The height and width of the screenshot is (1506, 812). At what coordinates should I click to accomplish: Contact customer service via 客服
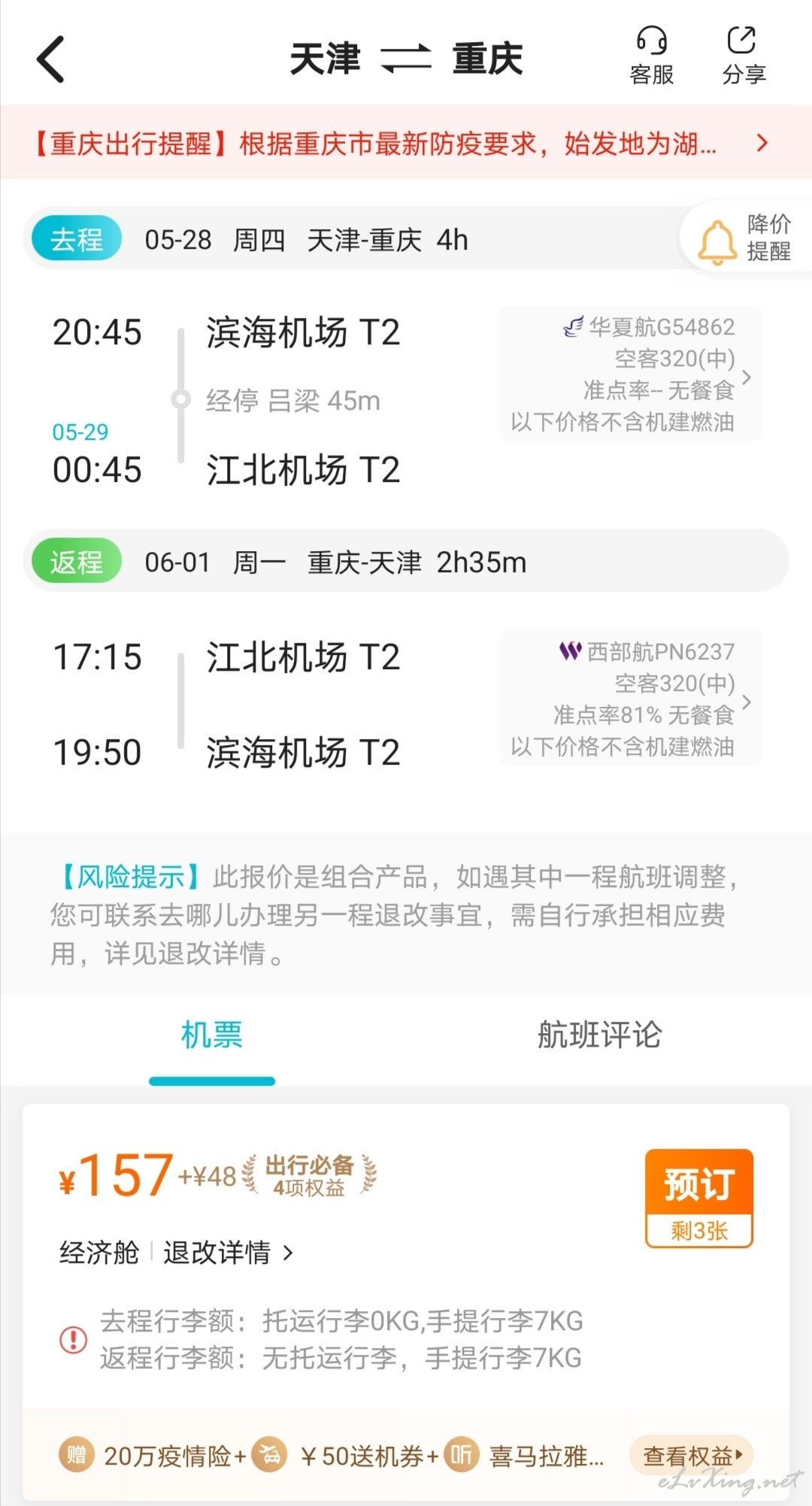[651, 56]
